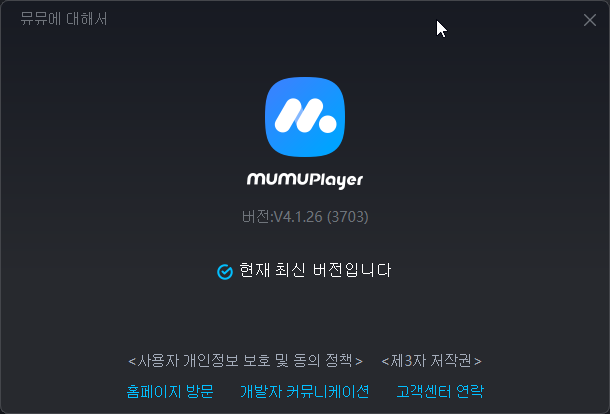The width and height of the screenshot is (610, 414).
Task: Visit the homepage via 홈페이지 방문
Action: coord(170,391)
